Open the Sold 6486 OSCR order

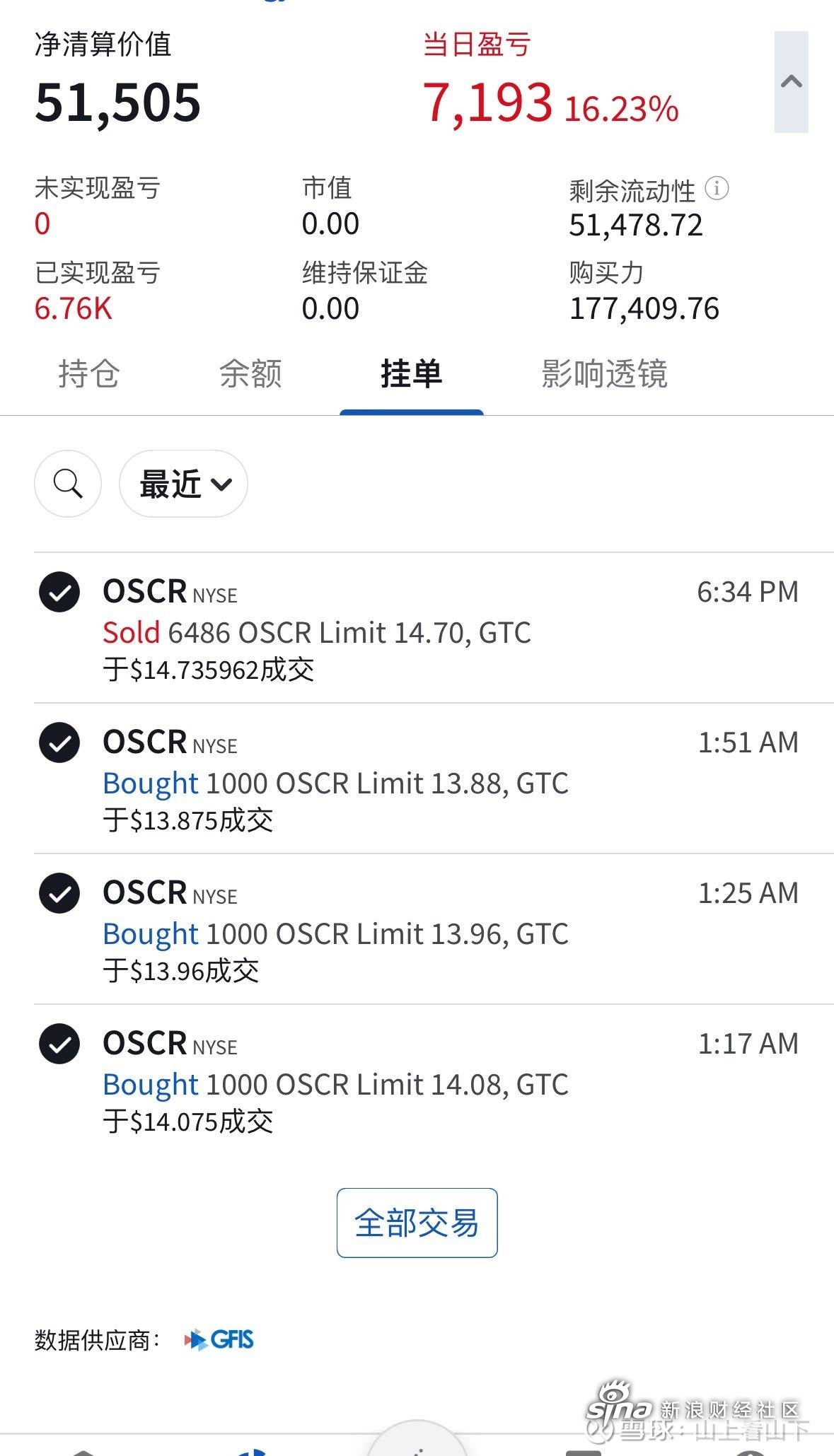pos(434,628)
